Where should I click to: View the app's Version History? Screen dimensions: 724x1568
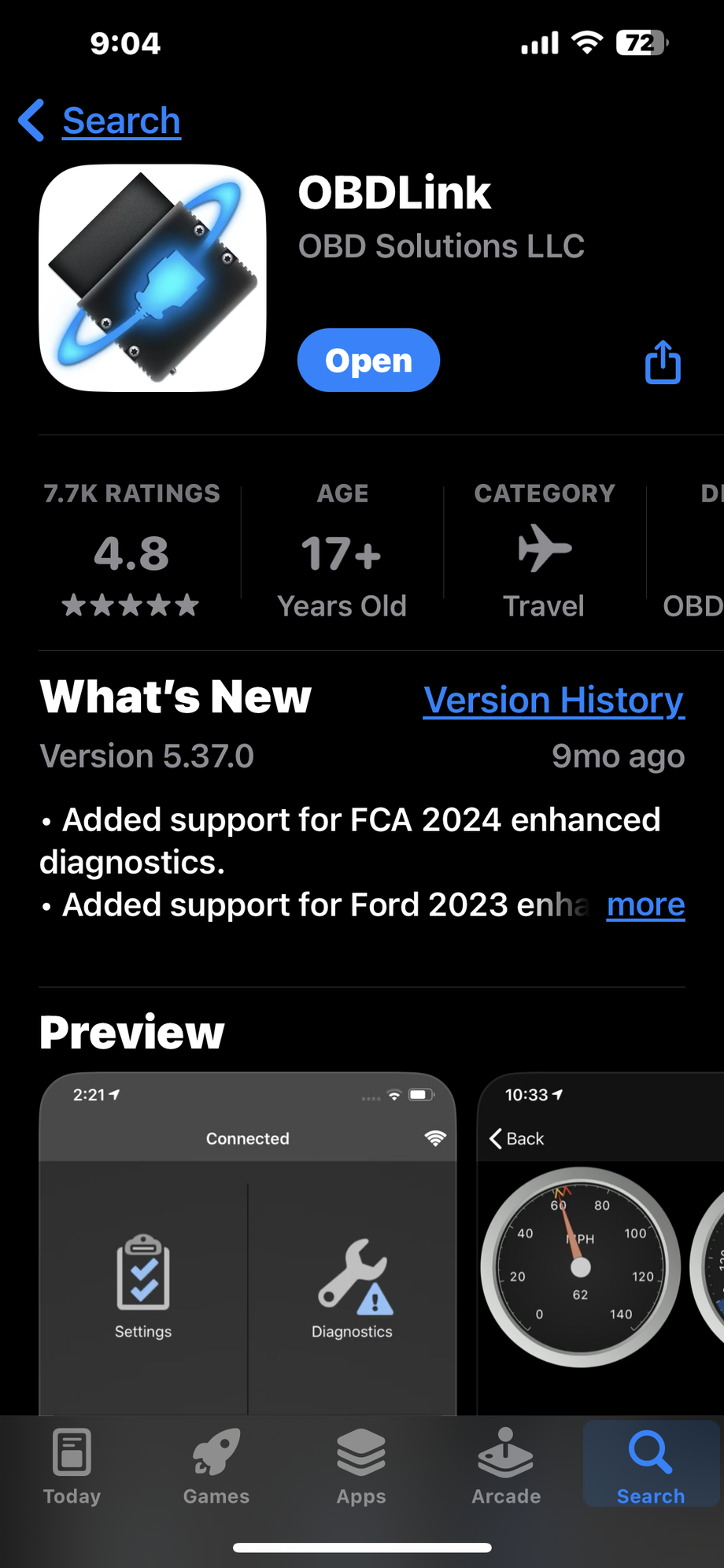click(553, 699)
